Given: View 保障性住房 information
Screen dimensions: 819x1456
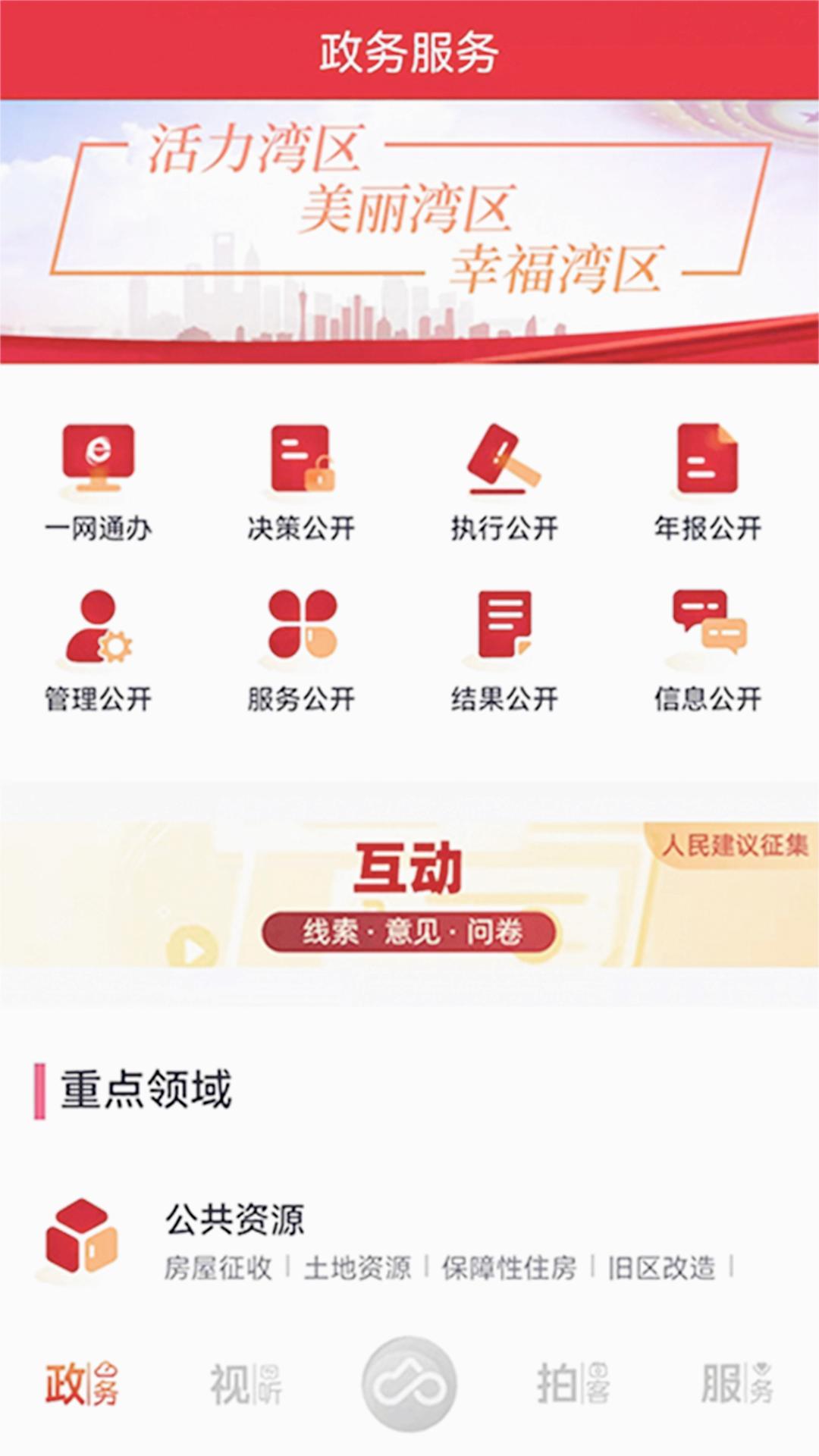Looking at the screenshot, I should [509, 1268].
